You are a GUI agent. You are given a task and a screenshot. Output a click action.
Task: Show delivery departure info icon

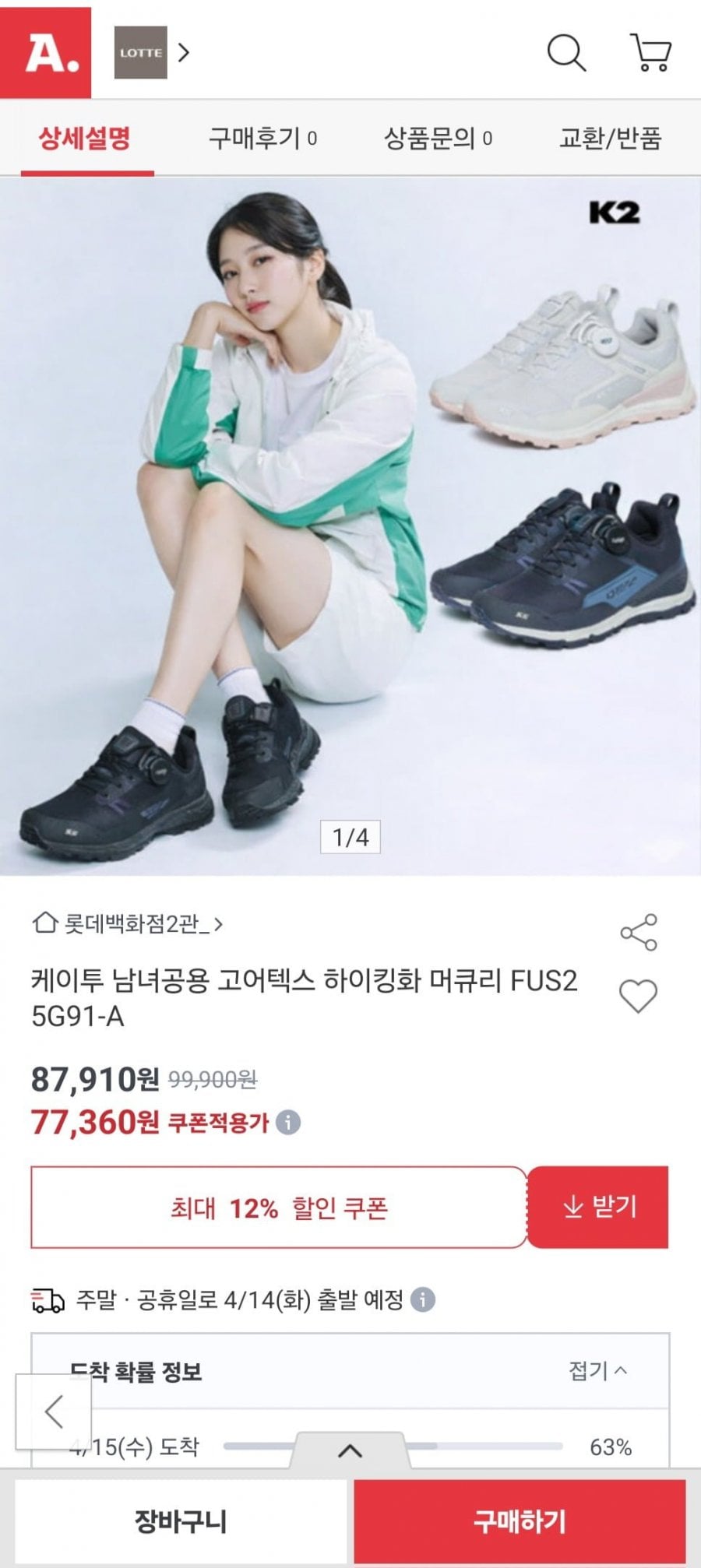click(x=422, y=1299)
